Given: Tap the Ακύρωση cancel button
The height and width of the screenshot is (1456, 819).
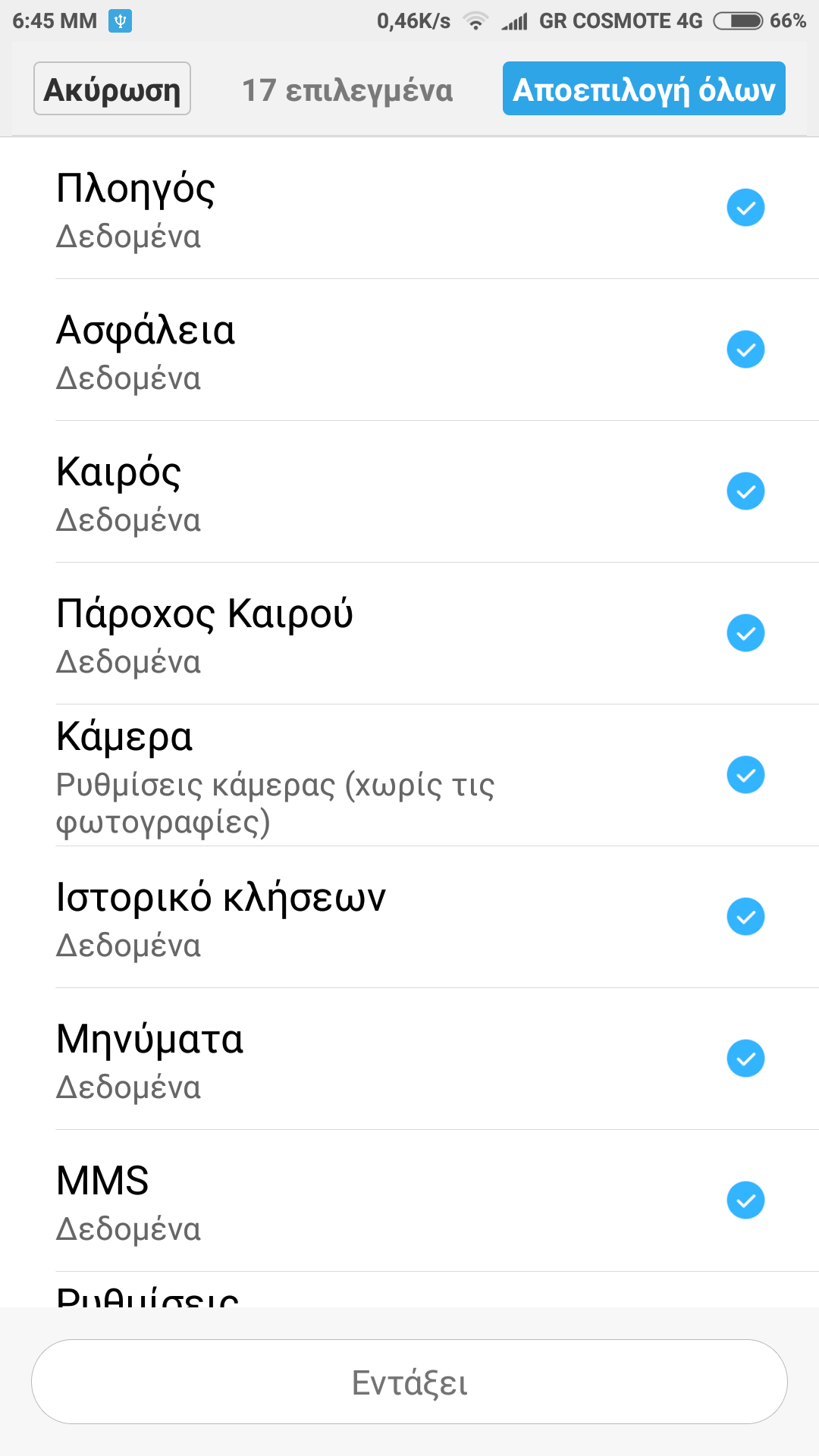Looking at the screenshot, I should click(x=112, y=89).
